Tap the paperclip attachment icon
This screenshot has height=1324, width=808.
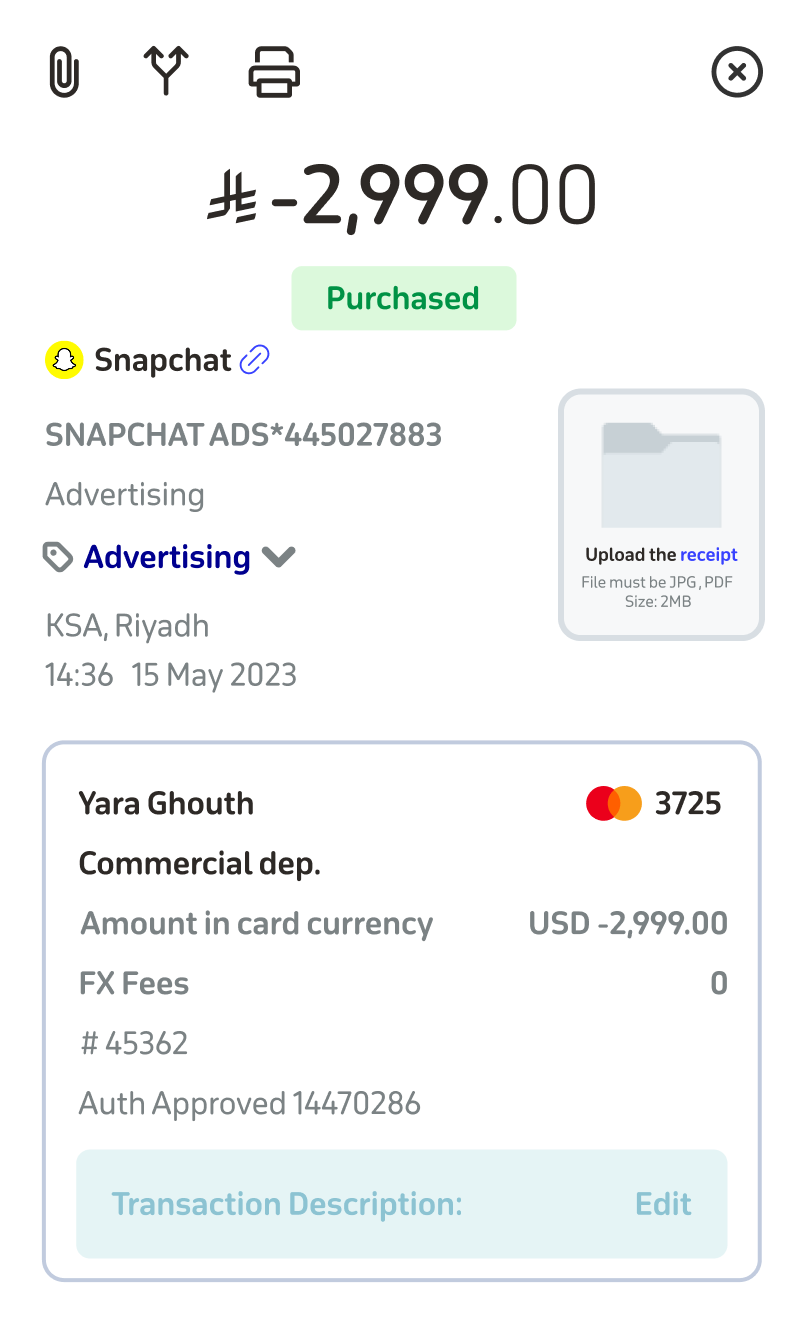tap(64, 72)
